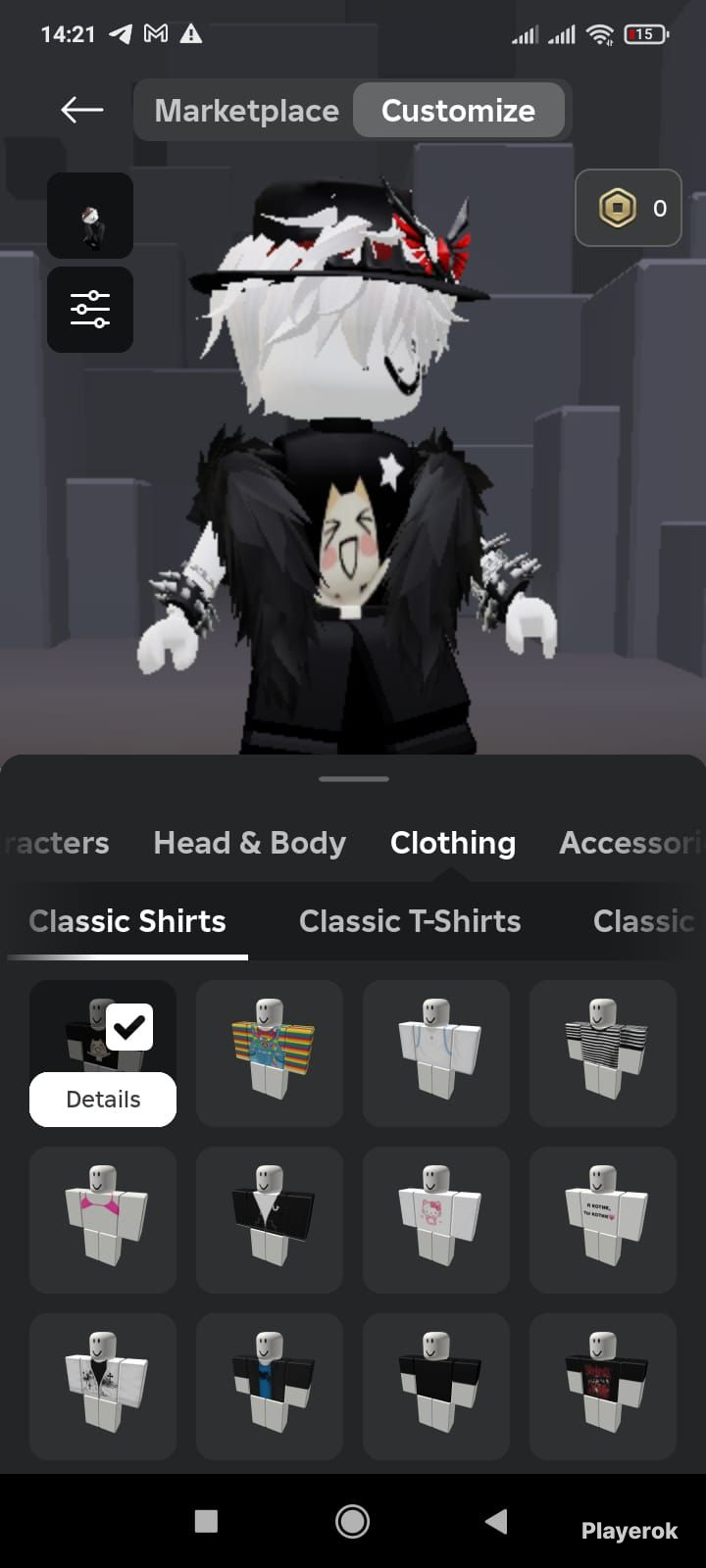This screenshot has width=706, height=1568.
Task: Switch to the Head & Body category
Action: 249,843
